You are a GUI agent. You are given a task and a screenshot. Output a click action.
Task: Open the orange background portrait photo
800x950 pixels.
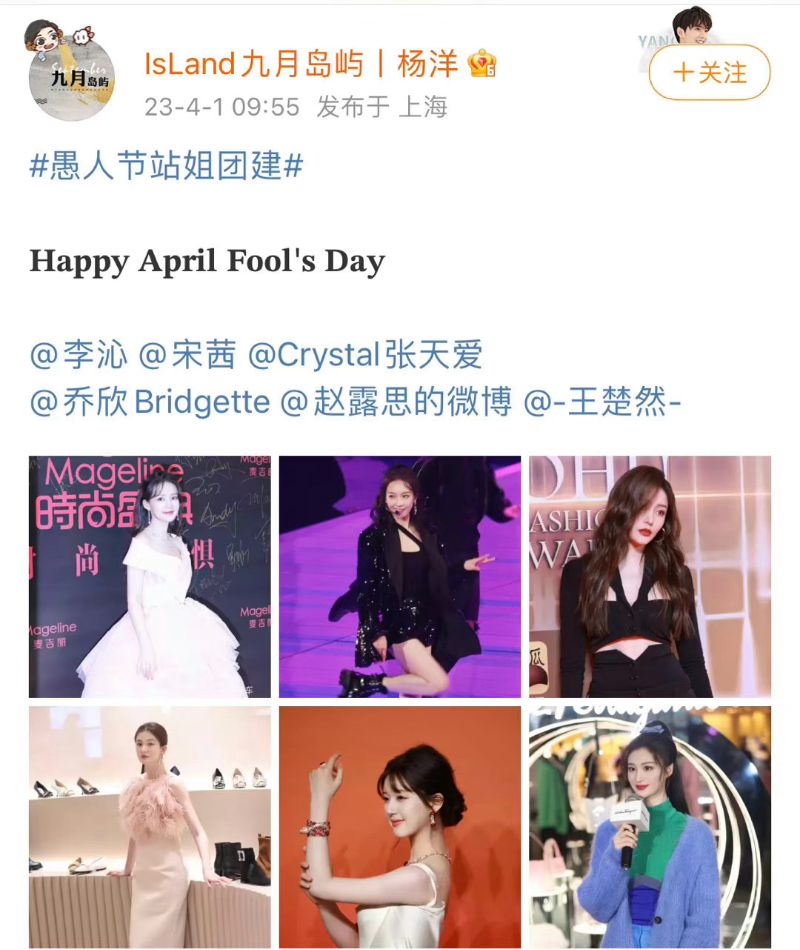click(399, 827)
